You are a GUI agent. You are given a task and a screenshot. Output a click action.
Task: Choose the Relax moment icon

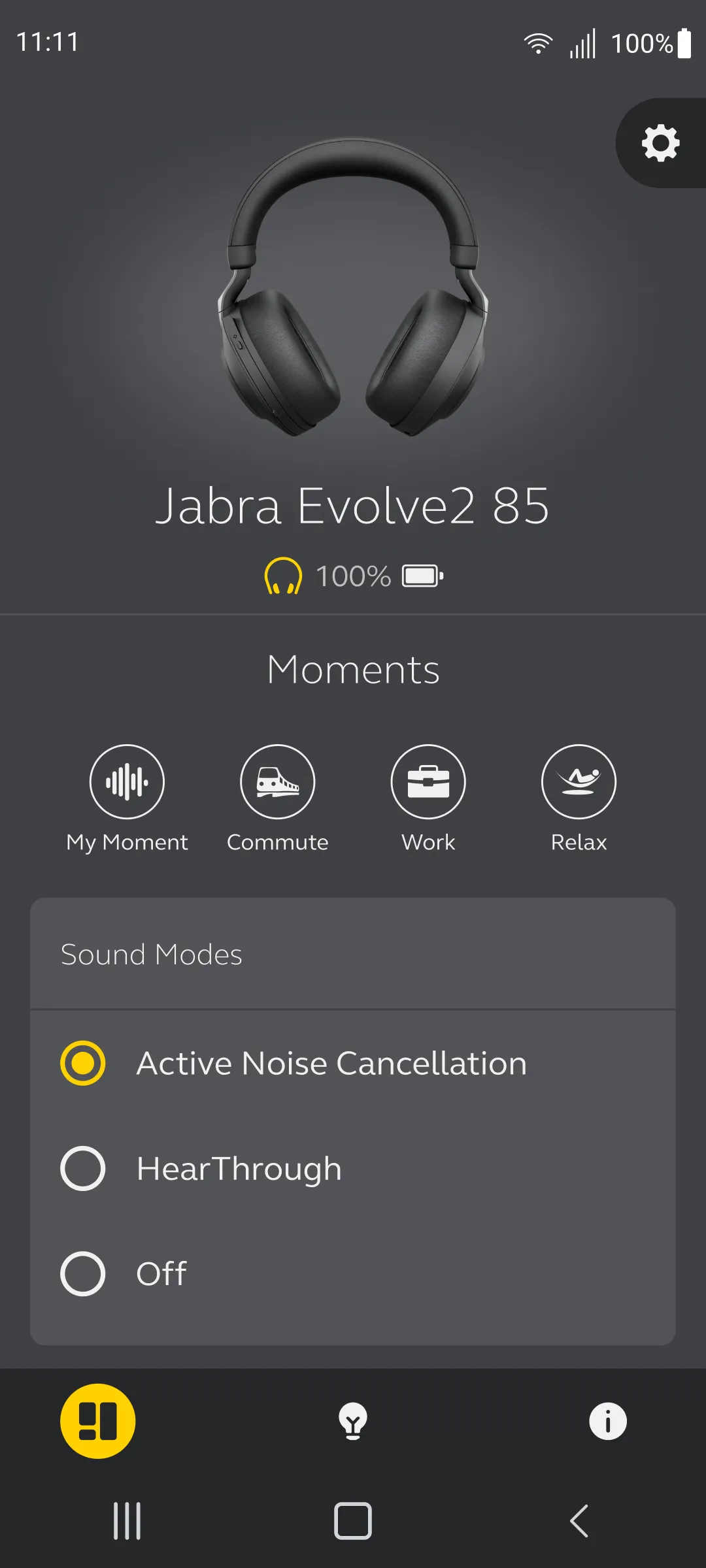click(579, 781)
